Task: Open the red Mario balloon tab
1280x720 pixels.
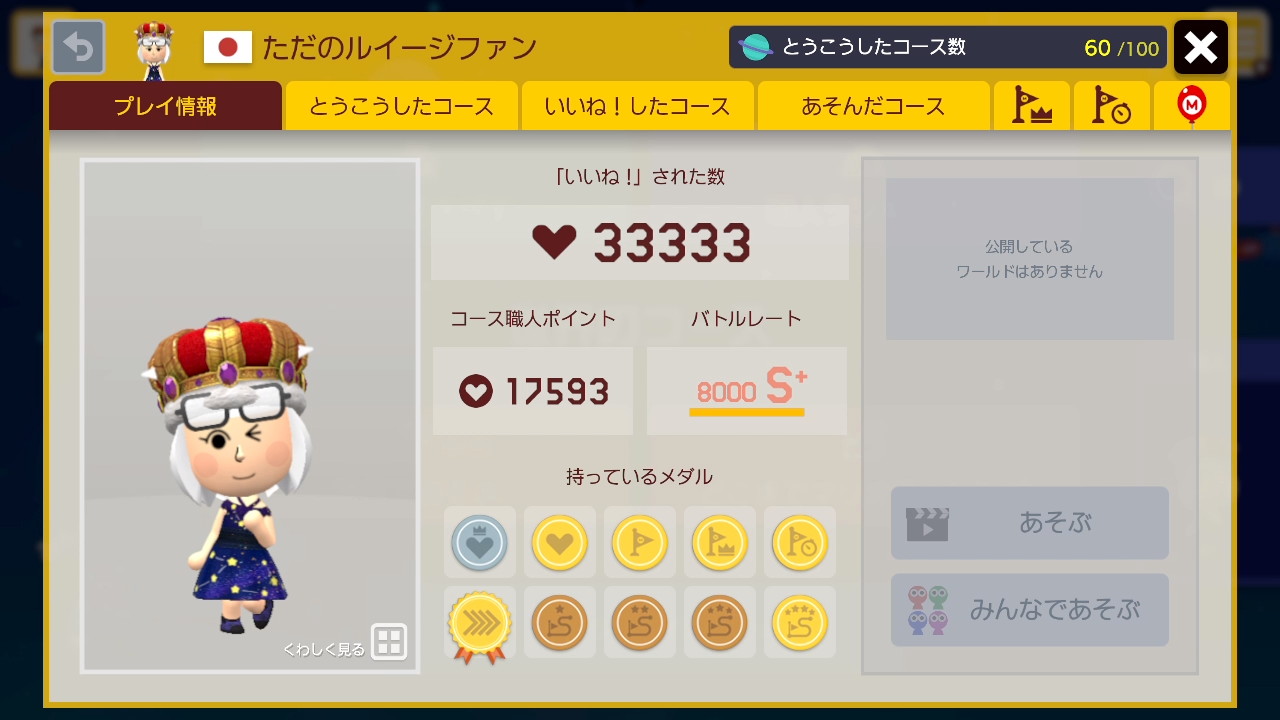Action: click(x=1191, y=106)
